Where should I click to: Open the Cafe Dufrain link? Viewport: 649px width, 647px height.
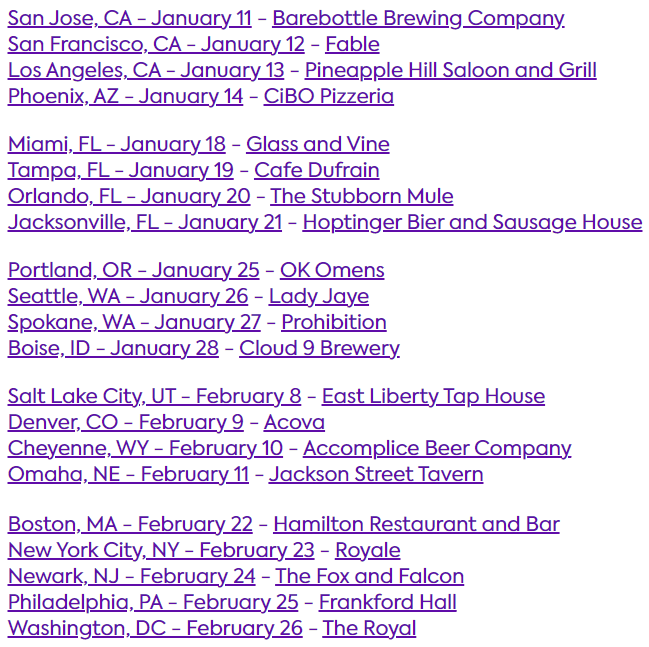[317, 171]
